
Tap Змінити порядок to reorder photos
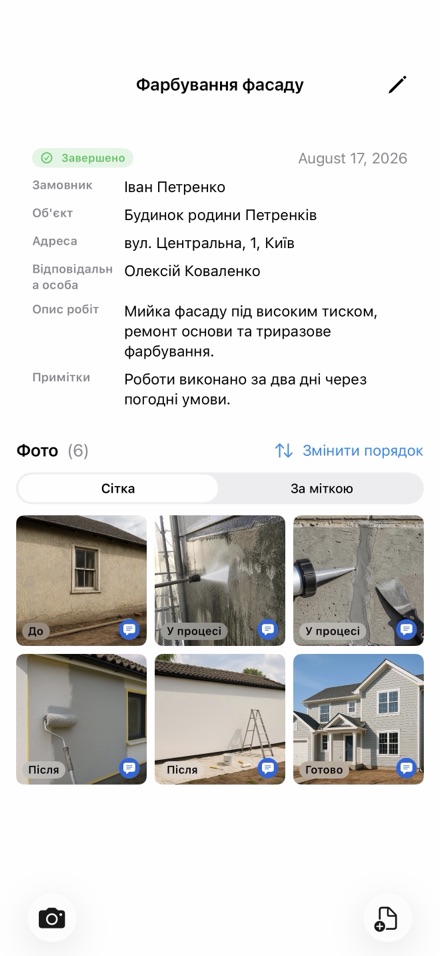[349, 451]
